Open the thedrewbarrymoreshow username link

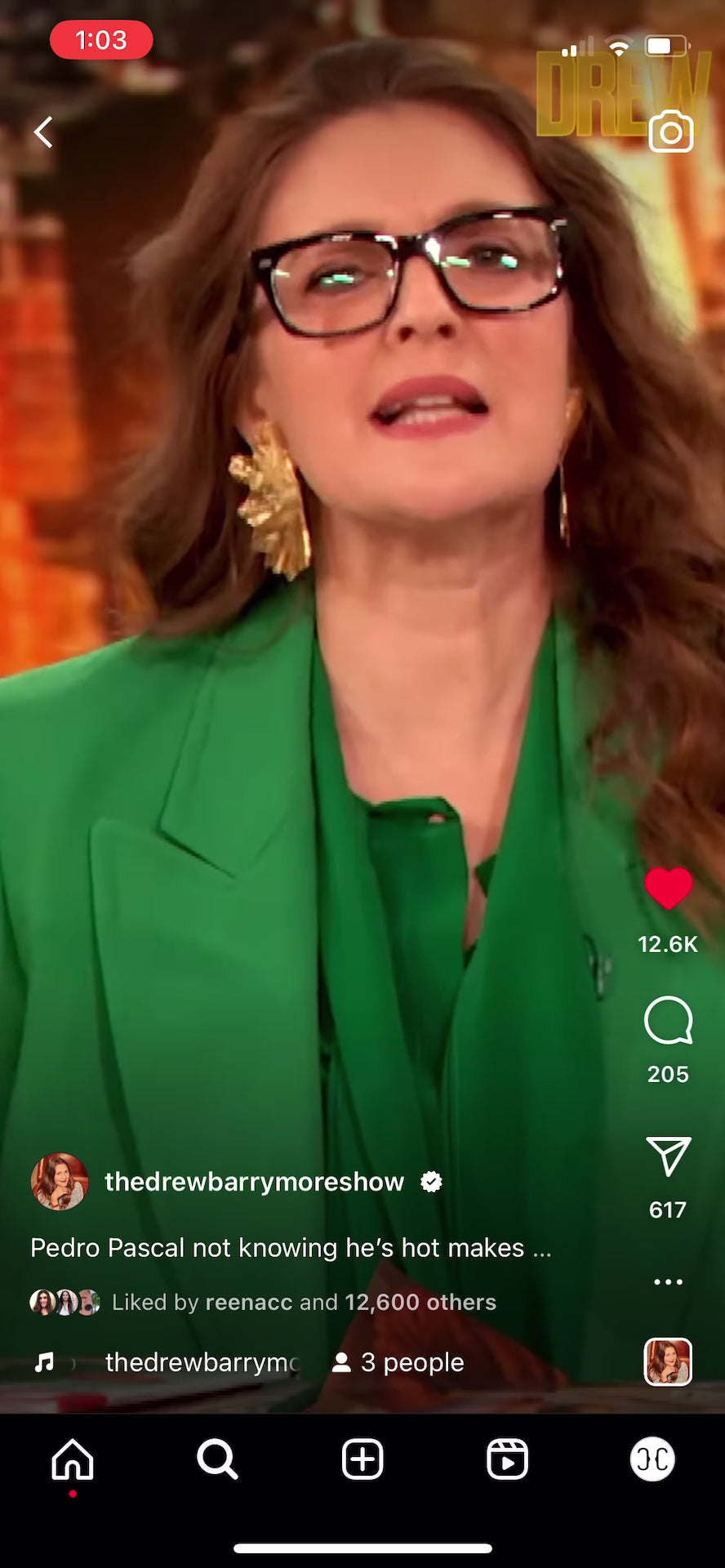[x=254, y=1182]
